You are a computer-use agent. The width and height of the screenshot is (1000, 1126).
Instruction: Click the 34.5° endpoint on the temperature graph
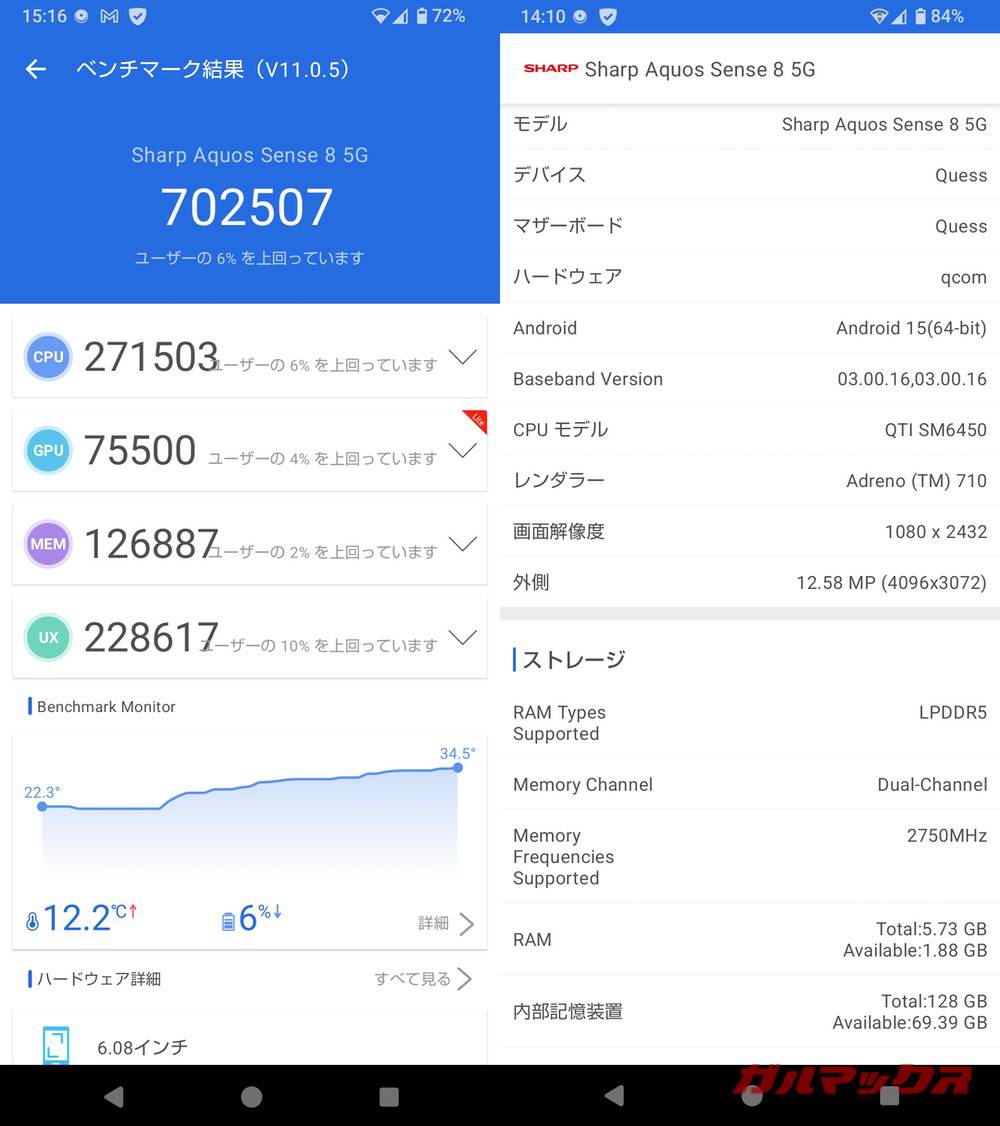[457, 768]
